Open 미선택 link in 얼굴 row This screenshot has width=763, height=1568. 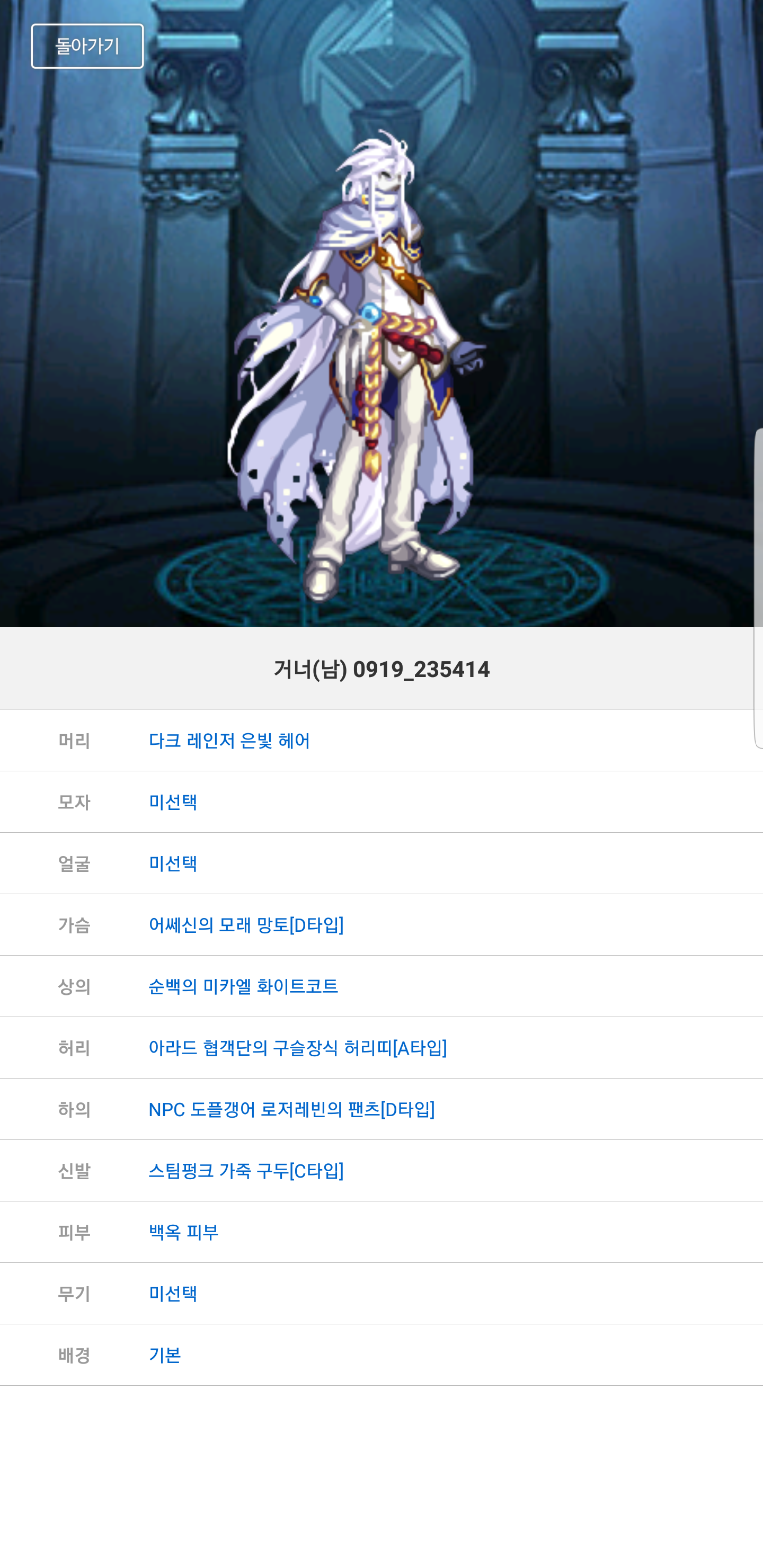pos(173,864)
